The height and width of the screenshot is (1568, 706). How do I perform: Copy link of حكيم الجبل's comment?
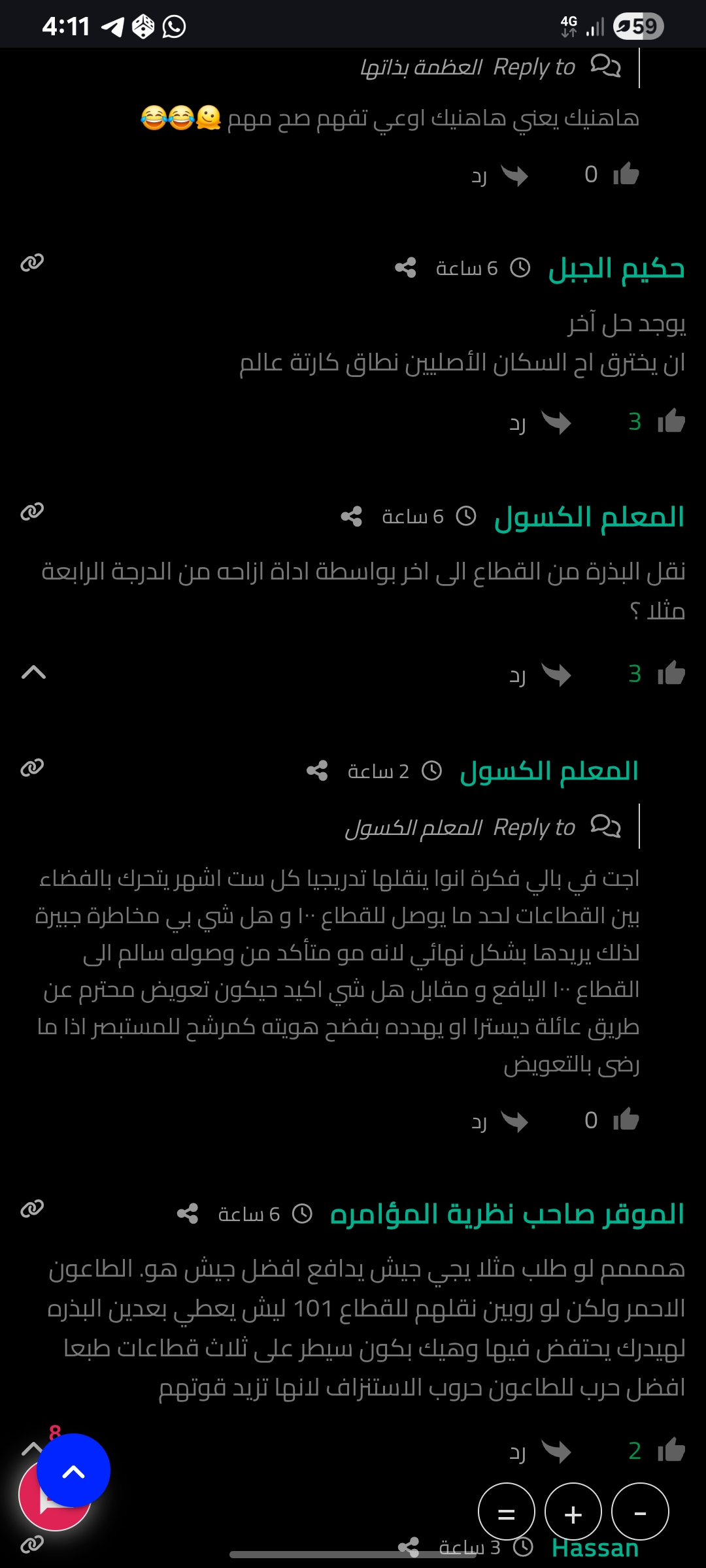pos(32,263)
